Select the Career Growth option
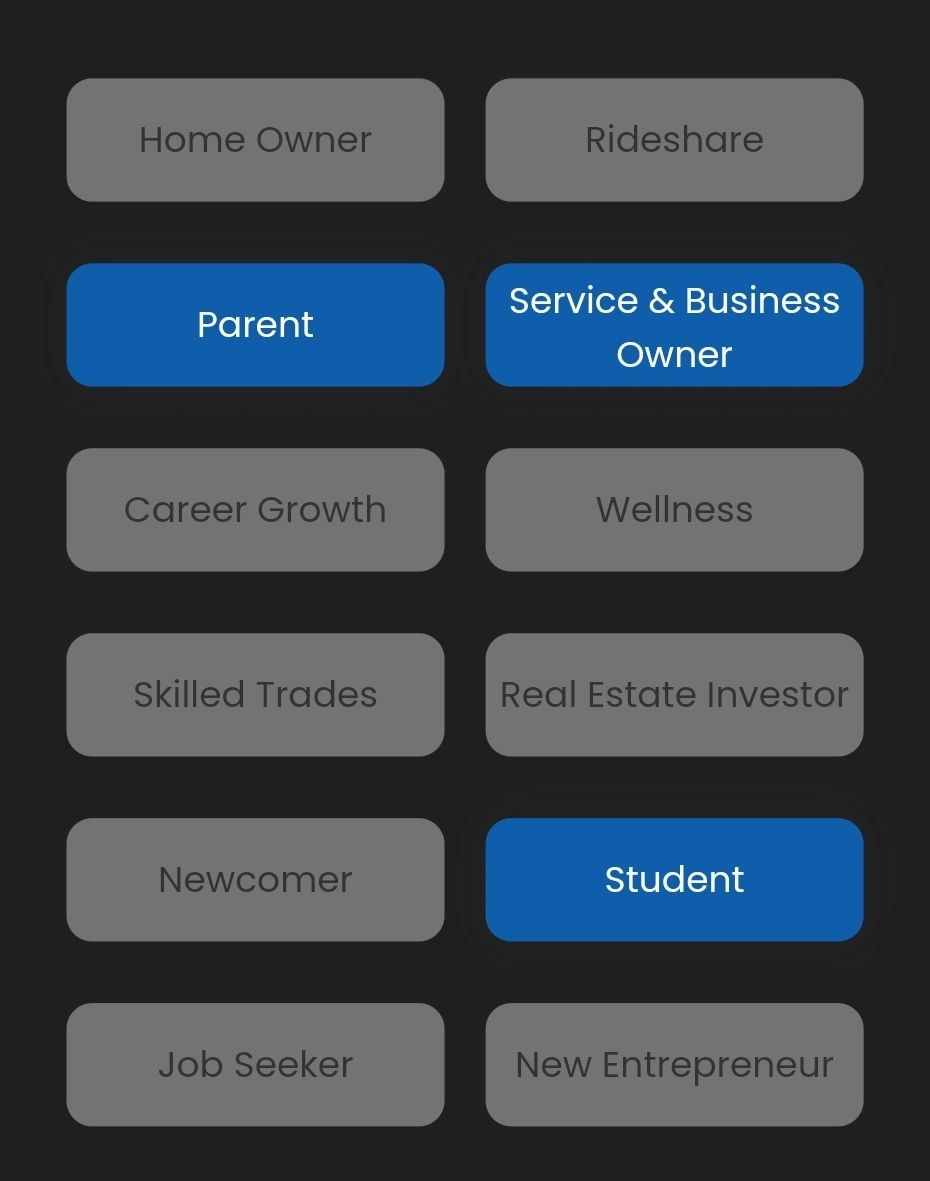The image size is (930, 1181). point(255,510)
